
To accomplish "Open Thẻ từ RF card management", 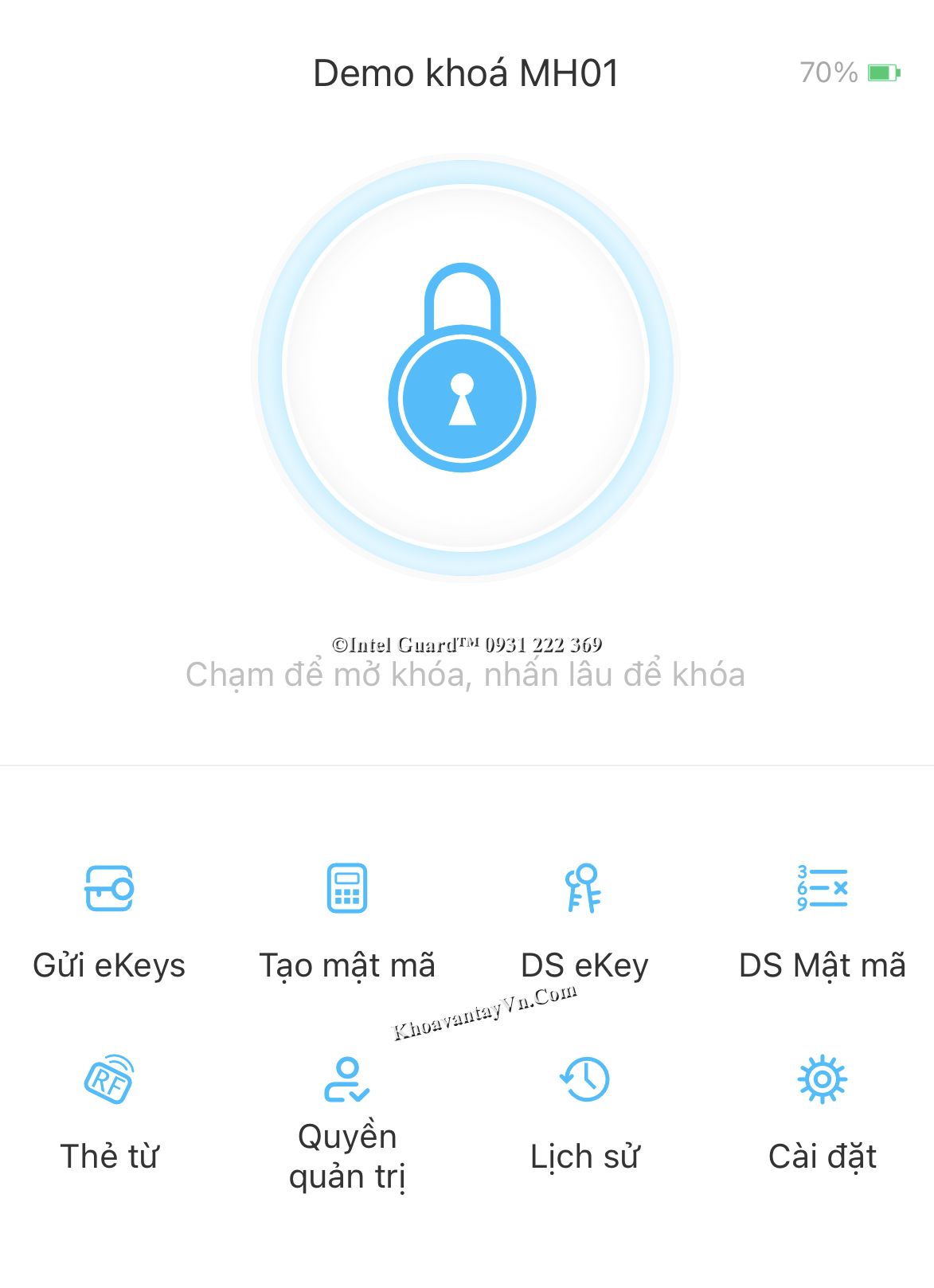I will (x=109, y=1080).
